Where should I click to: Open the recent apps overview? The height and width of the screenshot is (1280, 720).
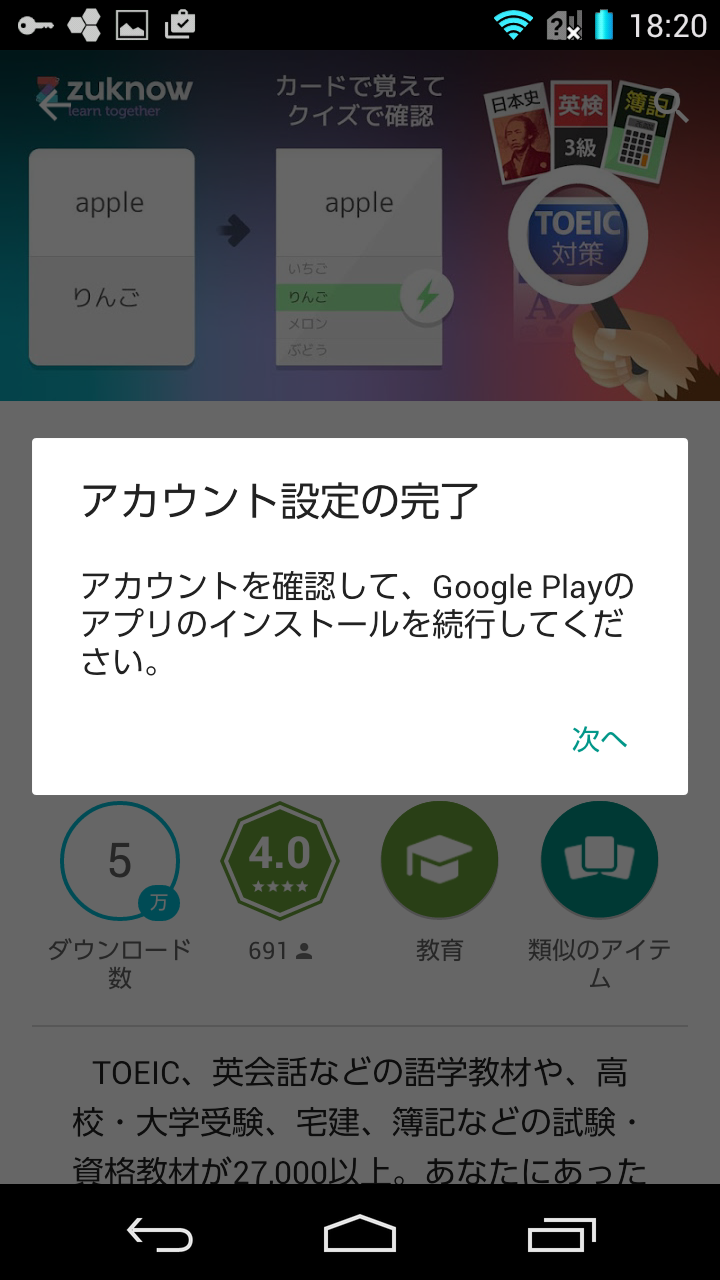pyautogui.click(x=561, y=1235)
